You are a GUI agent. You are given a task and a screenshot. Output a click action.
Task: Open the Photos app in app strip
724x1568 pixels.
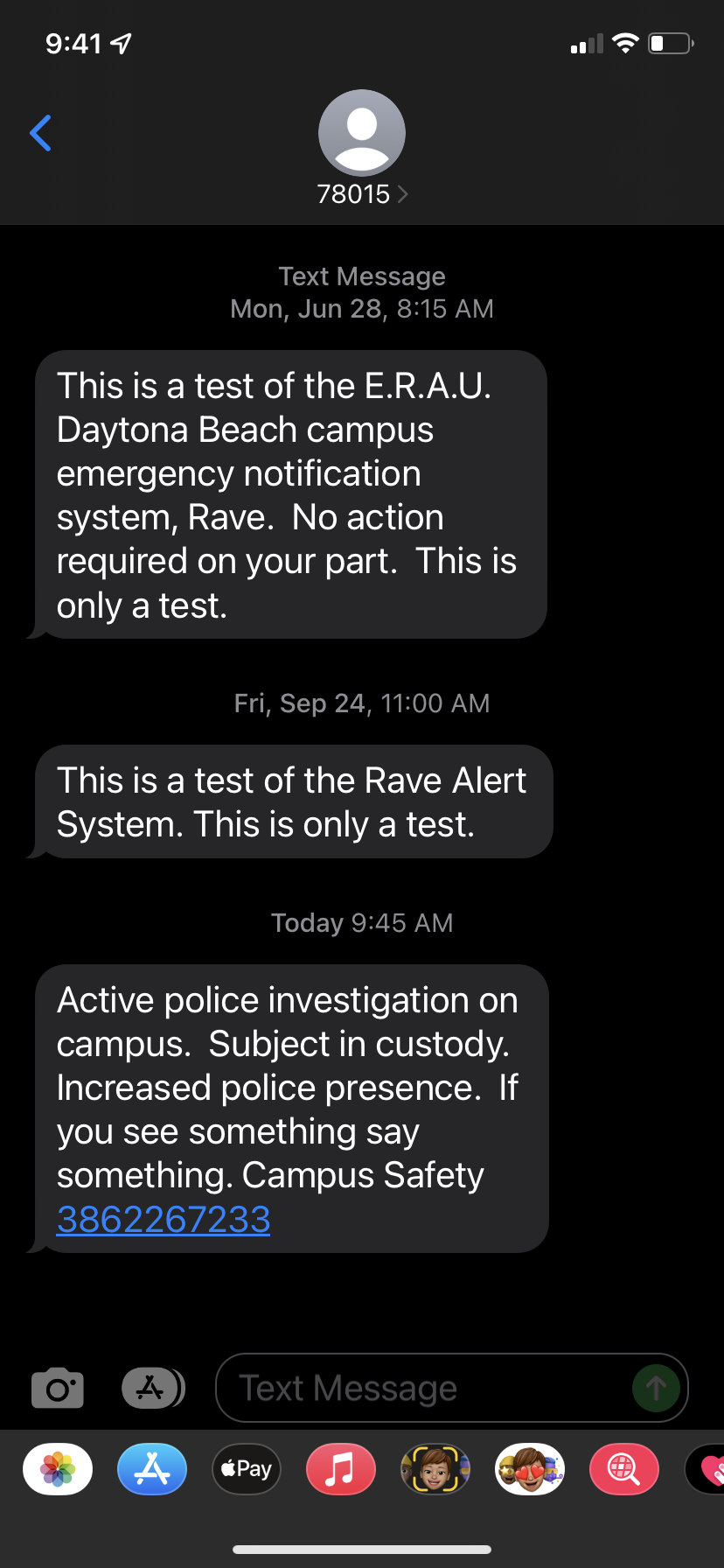[x=58, y=1469]
